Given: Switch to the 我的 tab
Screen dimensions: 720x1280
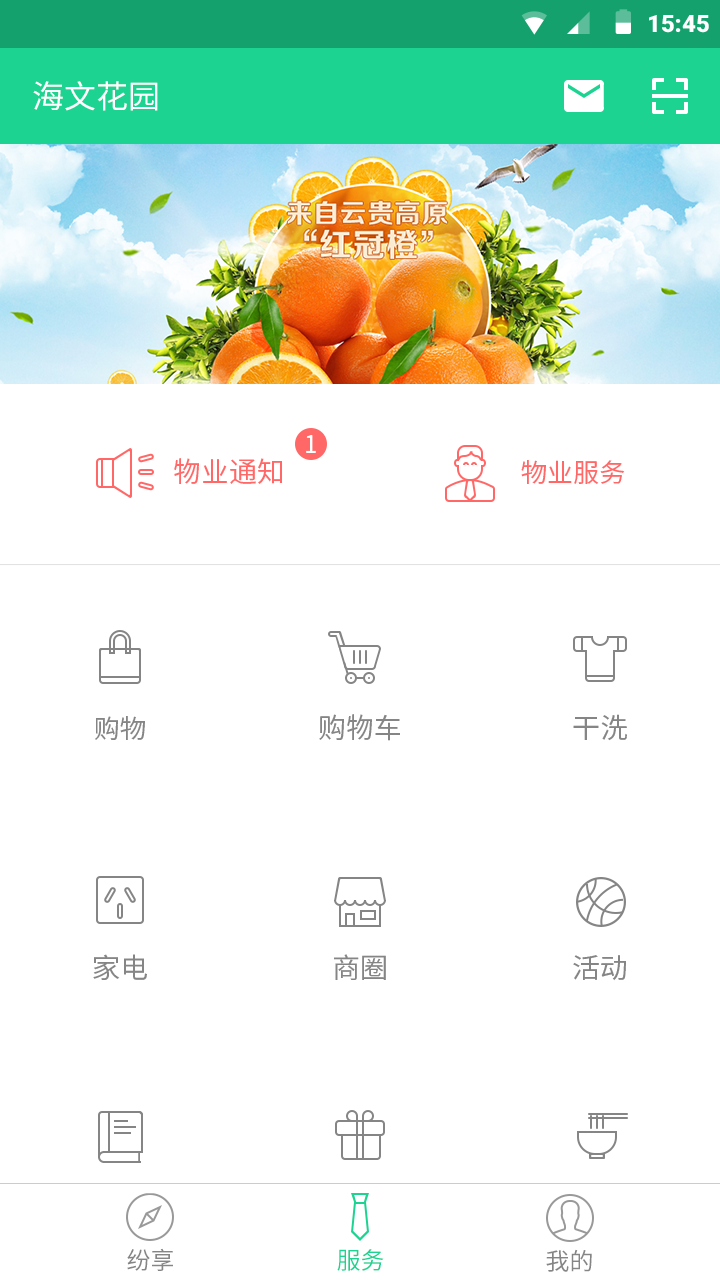Looking at the screenshot, I should click(x=570, y=1232).
